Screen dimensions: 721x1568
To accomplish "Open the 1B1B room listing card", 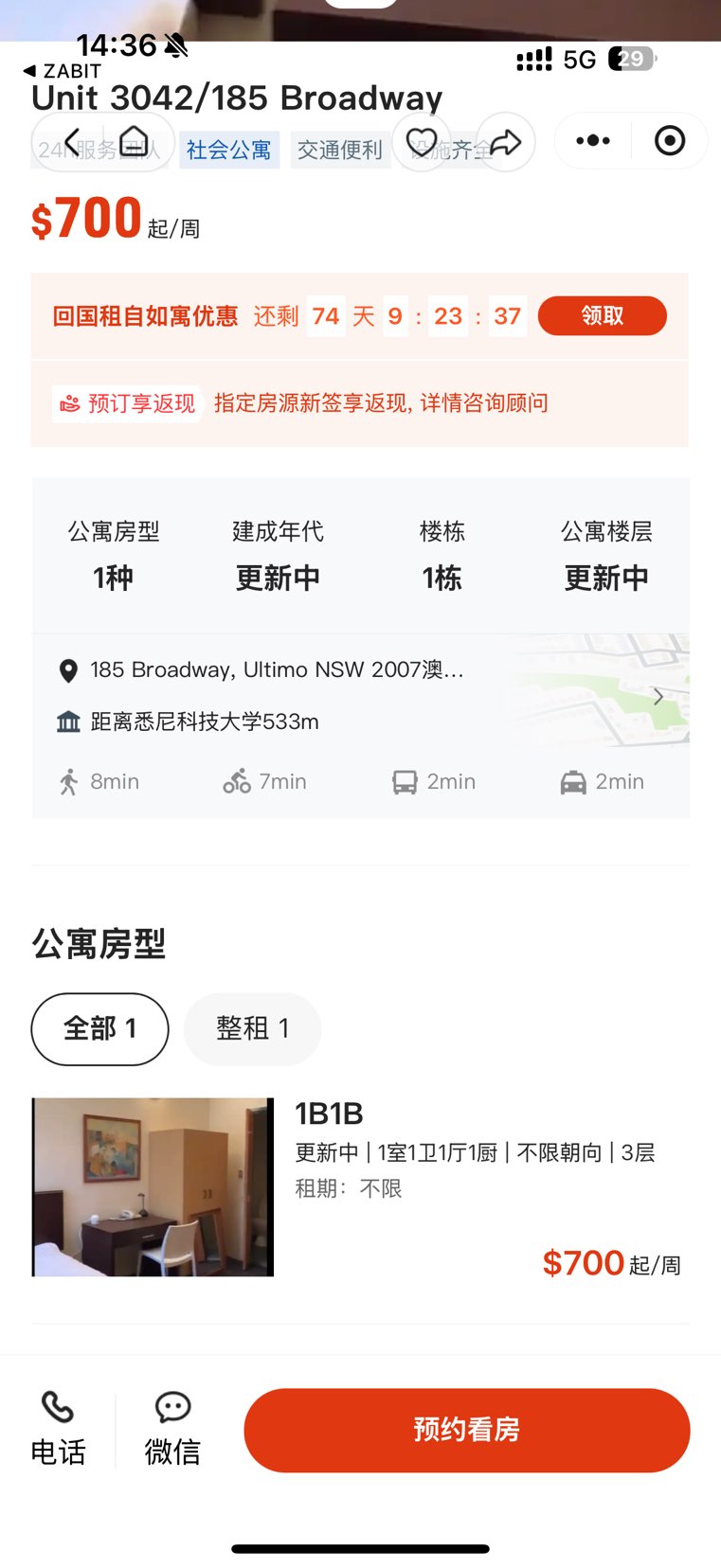I will click(x=360, y=1187).
